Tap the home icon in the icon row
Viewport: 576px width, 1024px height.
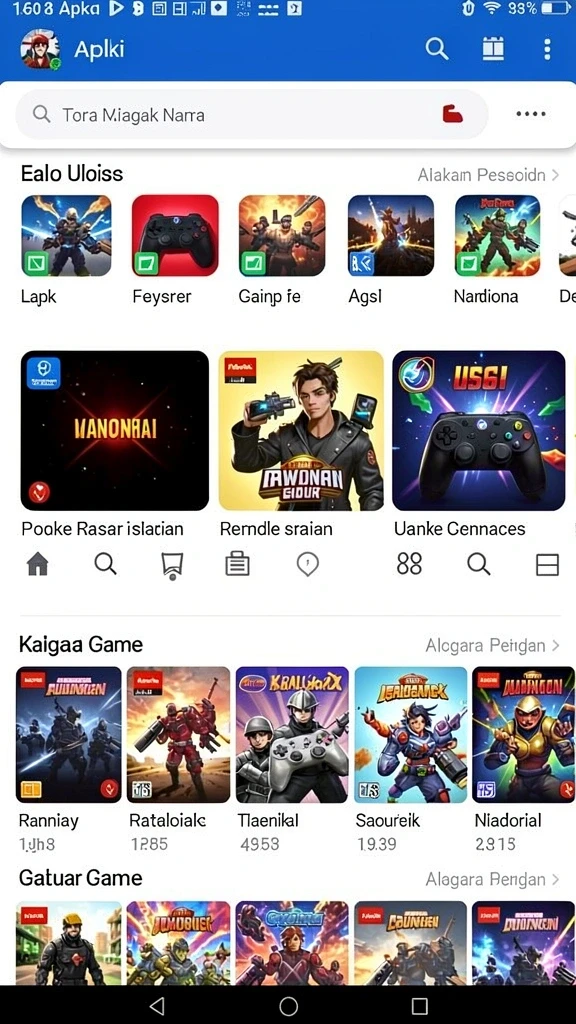click(x=38, y=564)
